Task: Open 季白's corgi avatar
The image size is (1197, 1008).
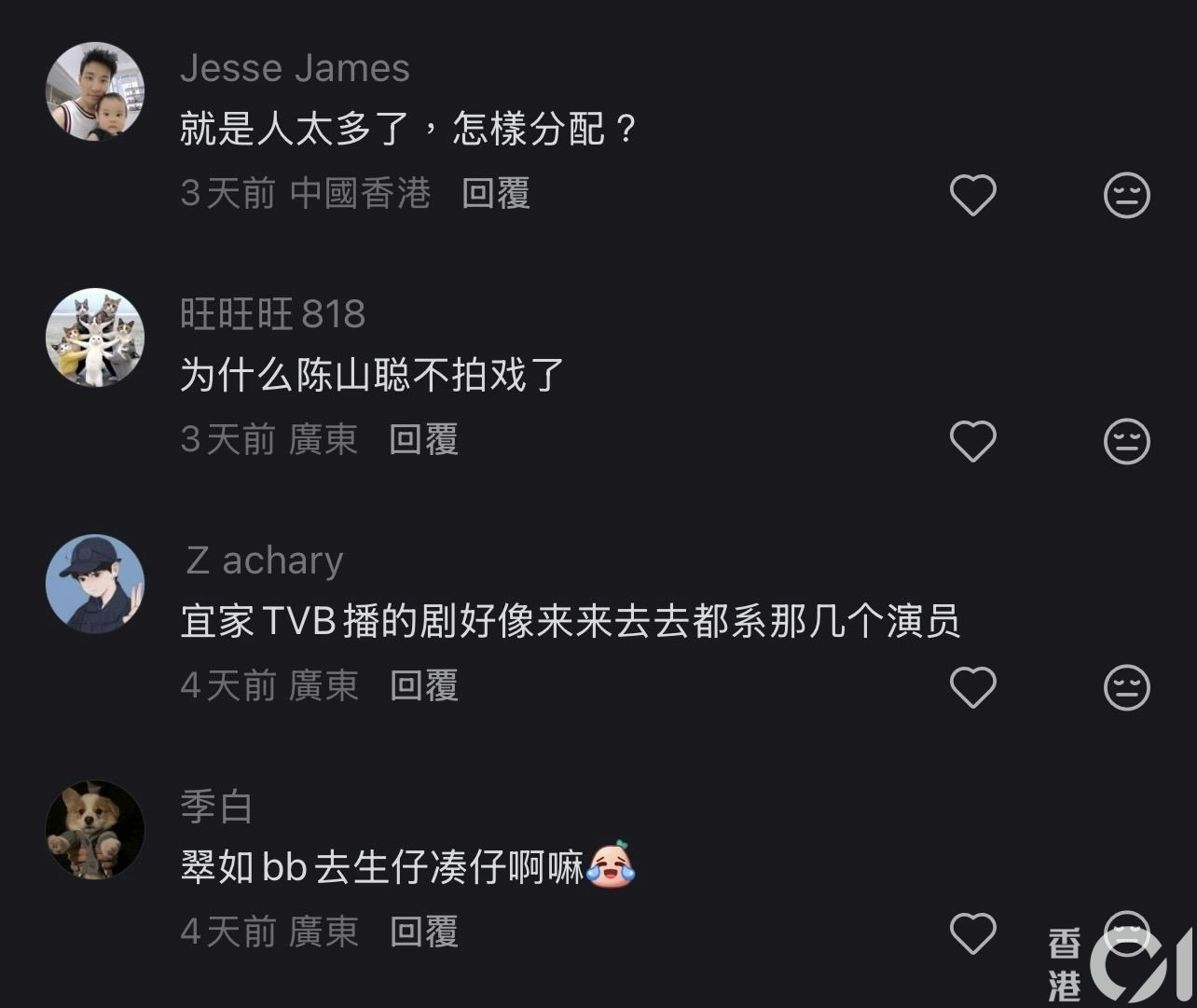Action: point(95,830)
